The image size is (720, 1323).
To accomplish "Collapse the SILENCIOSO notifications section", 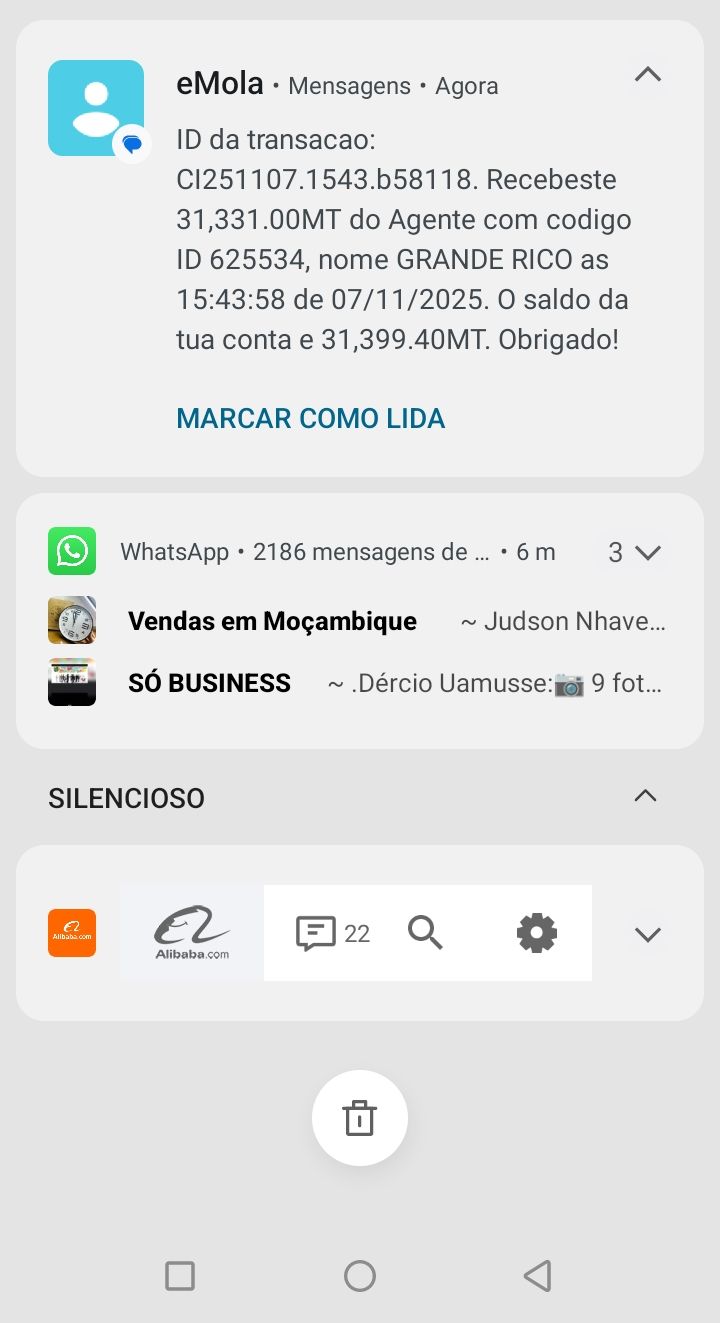I will coord(646,796).
